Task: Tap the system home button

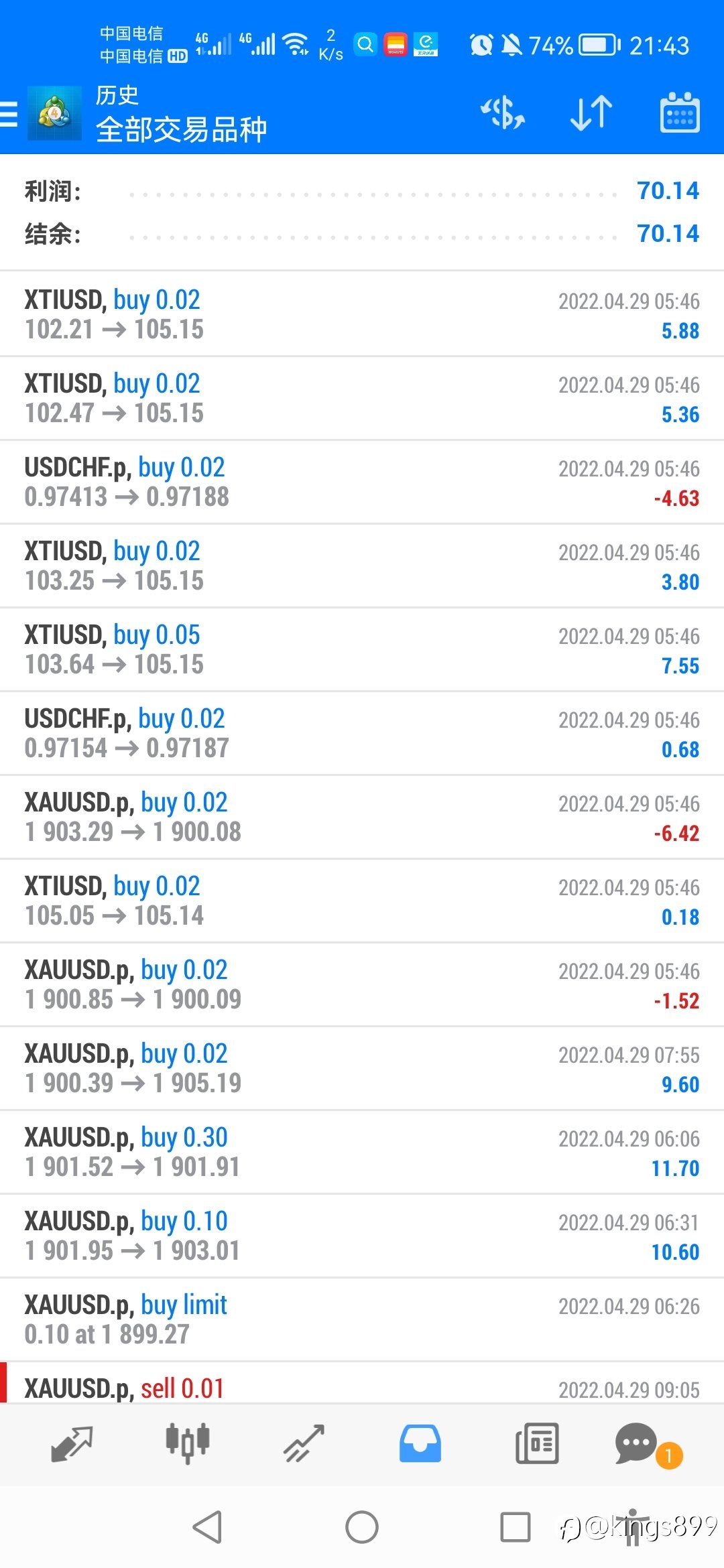Action: (x=362, y=1527)
